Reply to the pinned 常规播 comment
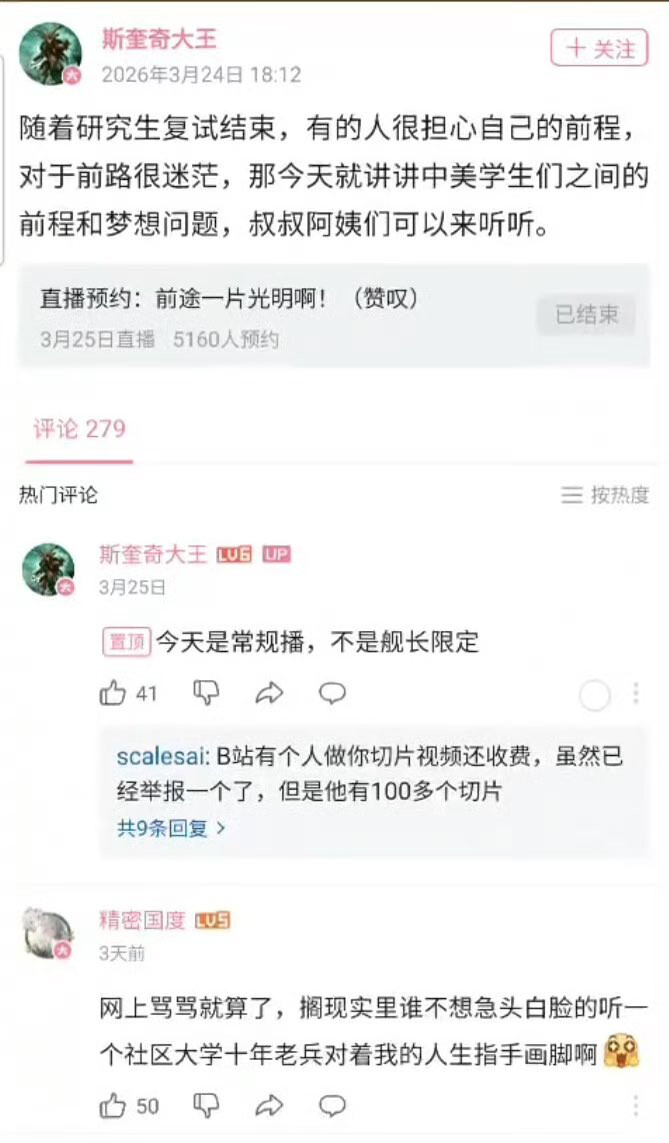The height and width of the screenshot is (1143, 669). (x=332, y=693)
